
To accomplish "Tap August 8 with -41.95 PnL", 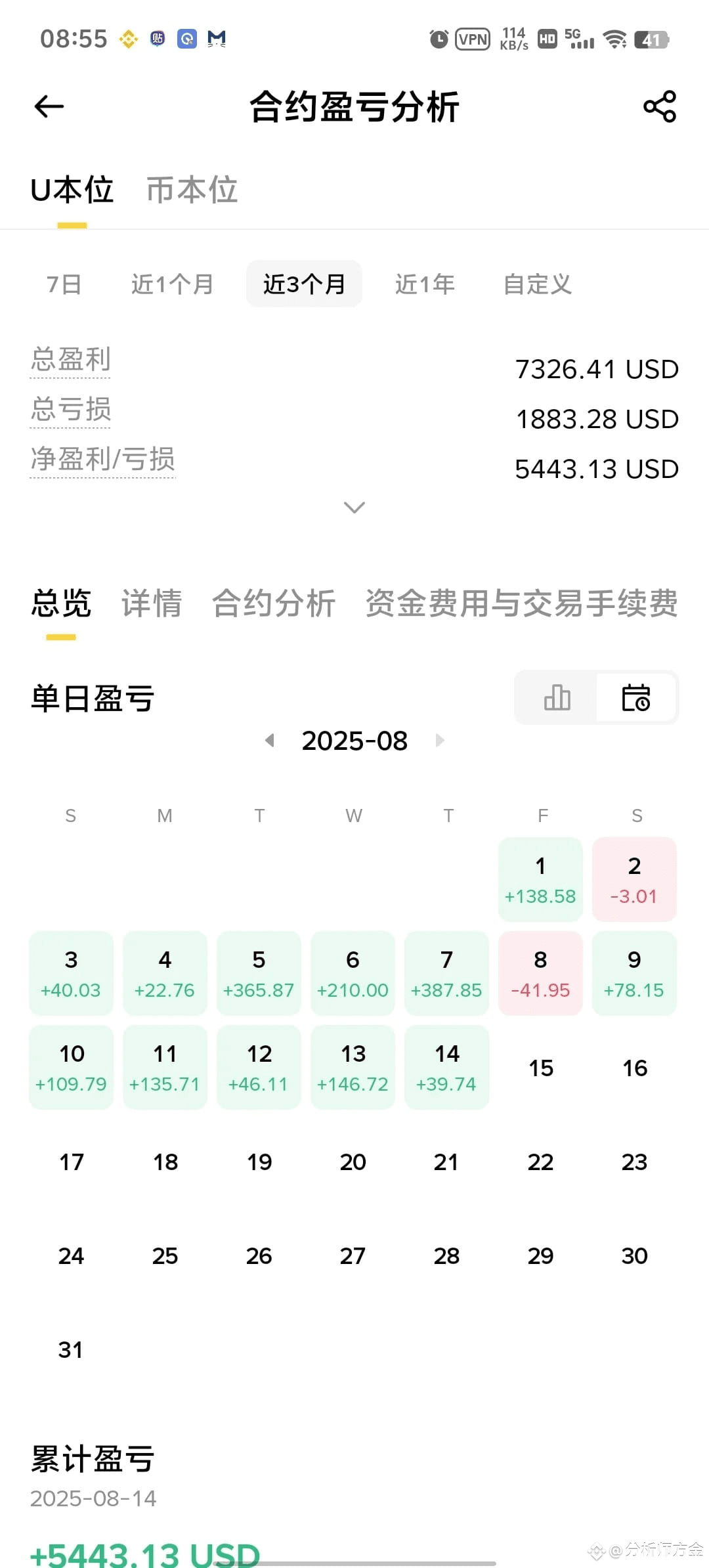I will tap(540, 973).
